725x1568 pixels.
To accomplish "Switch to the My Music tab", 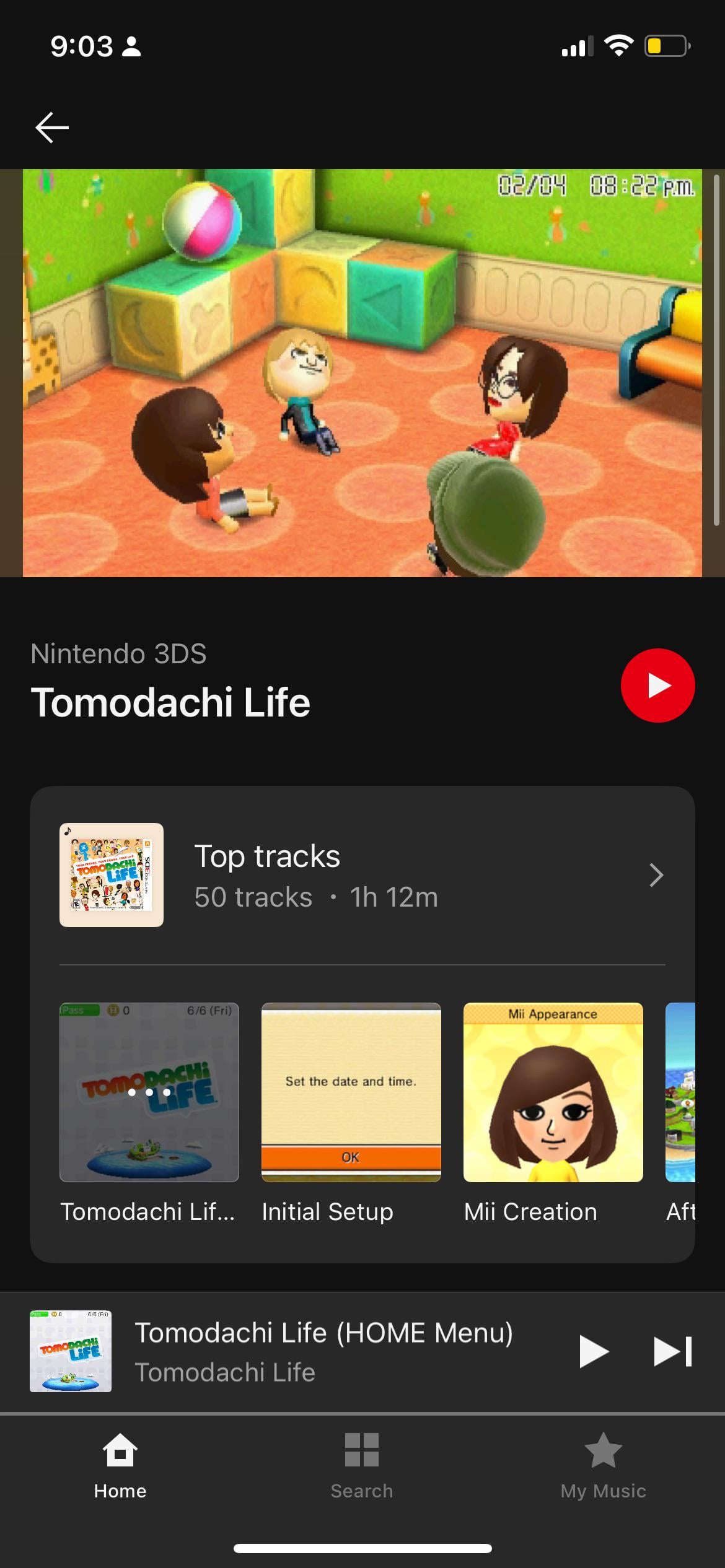I will [603, 1465].
